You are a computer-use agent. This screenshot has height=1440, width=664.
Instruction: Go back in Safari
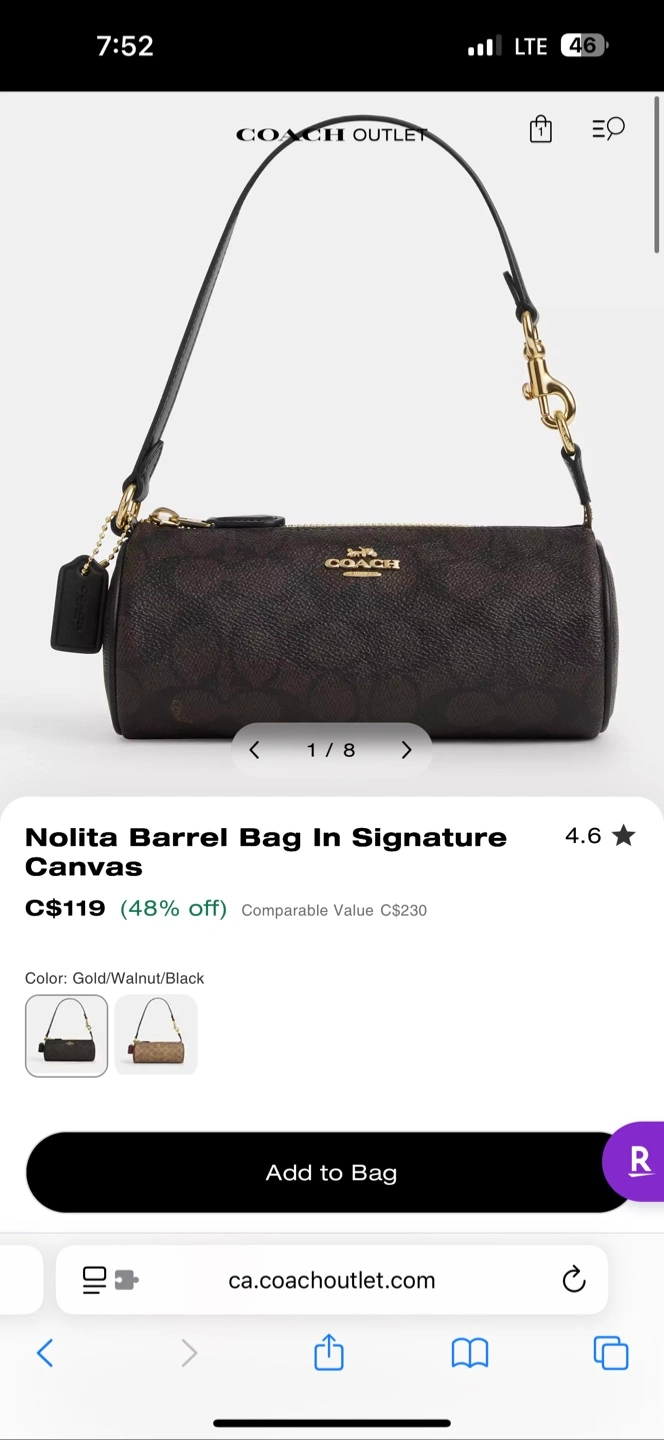pyautogui.click(x=45, y=1354)
